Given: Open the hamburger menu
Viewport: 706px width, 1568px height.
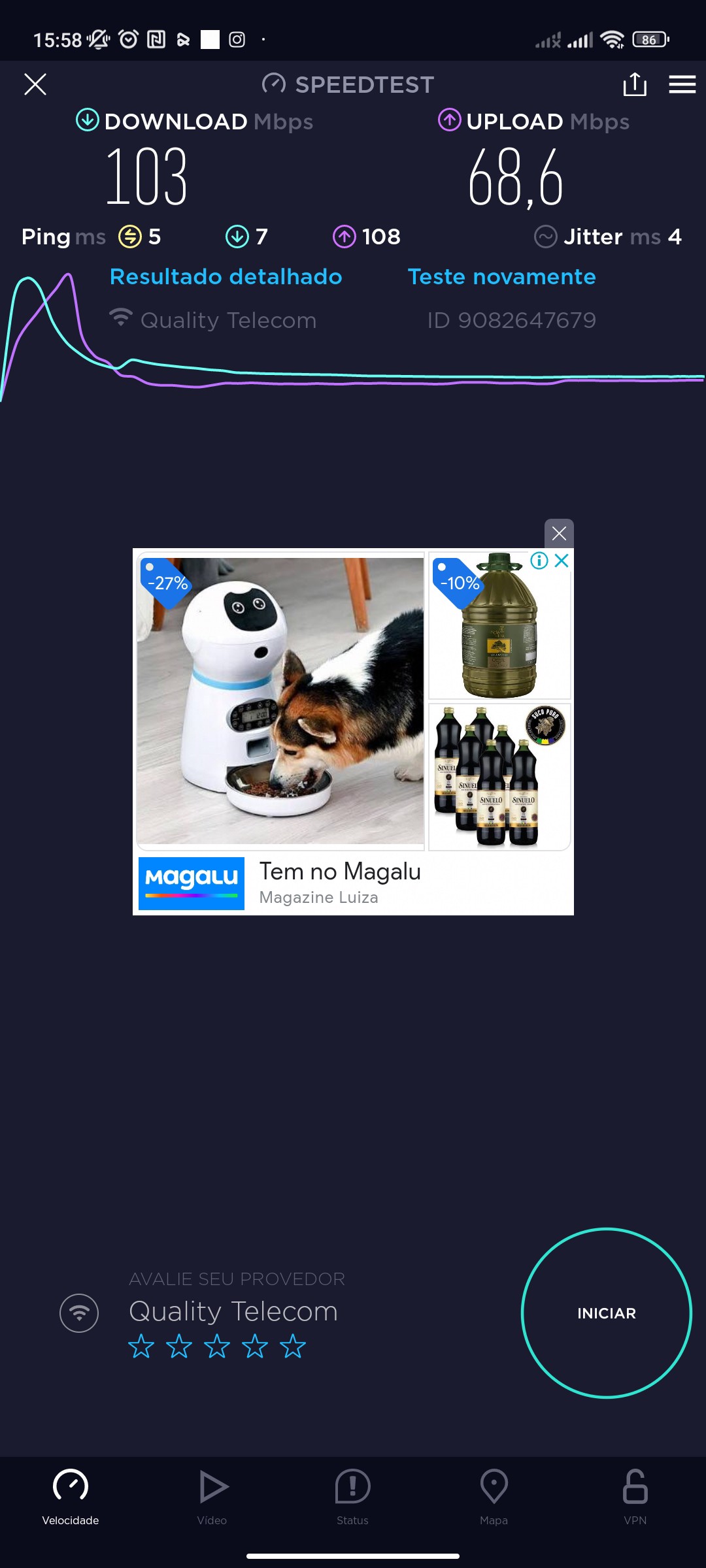Looking at the screenshot, I should coord(682,84).
